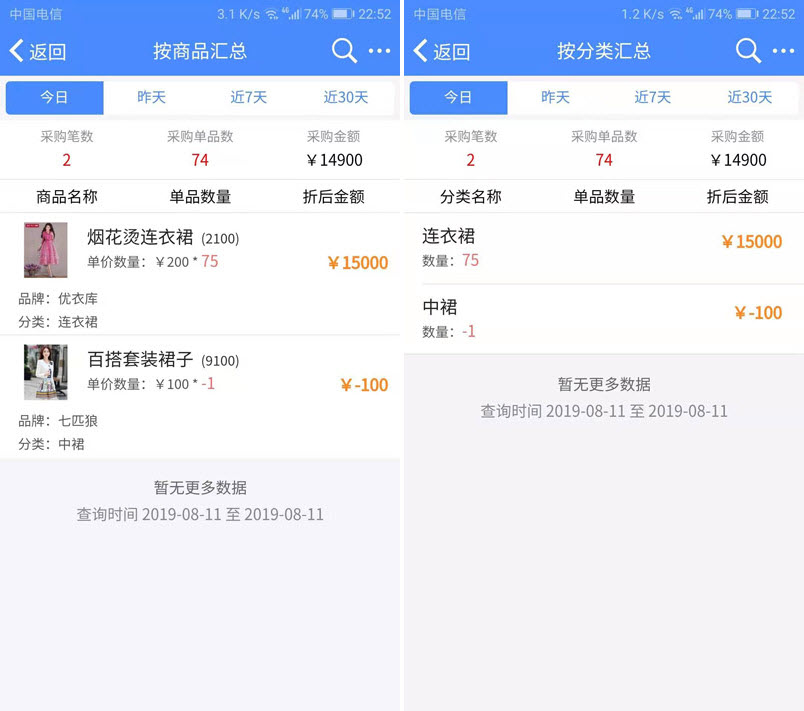
Task: Open the 中裙 category row with ¥-100
Action: click(603, 318)
